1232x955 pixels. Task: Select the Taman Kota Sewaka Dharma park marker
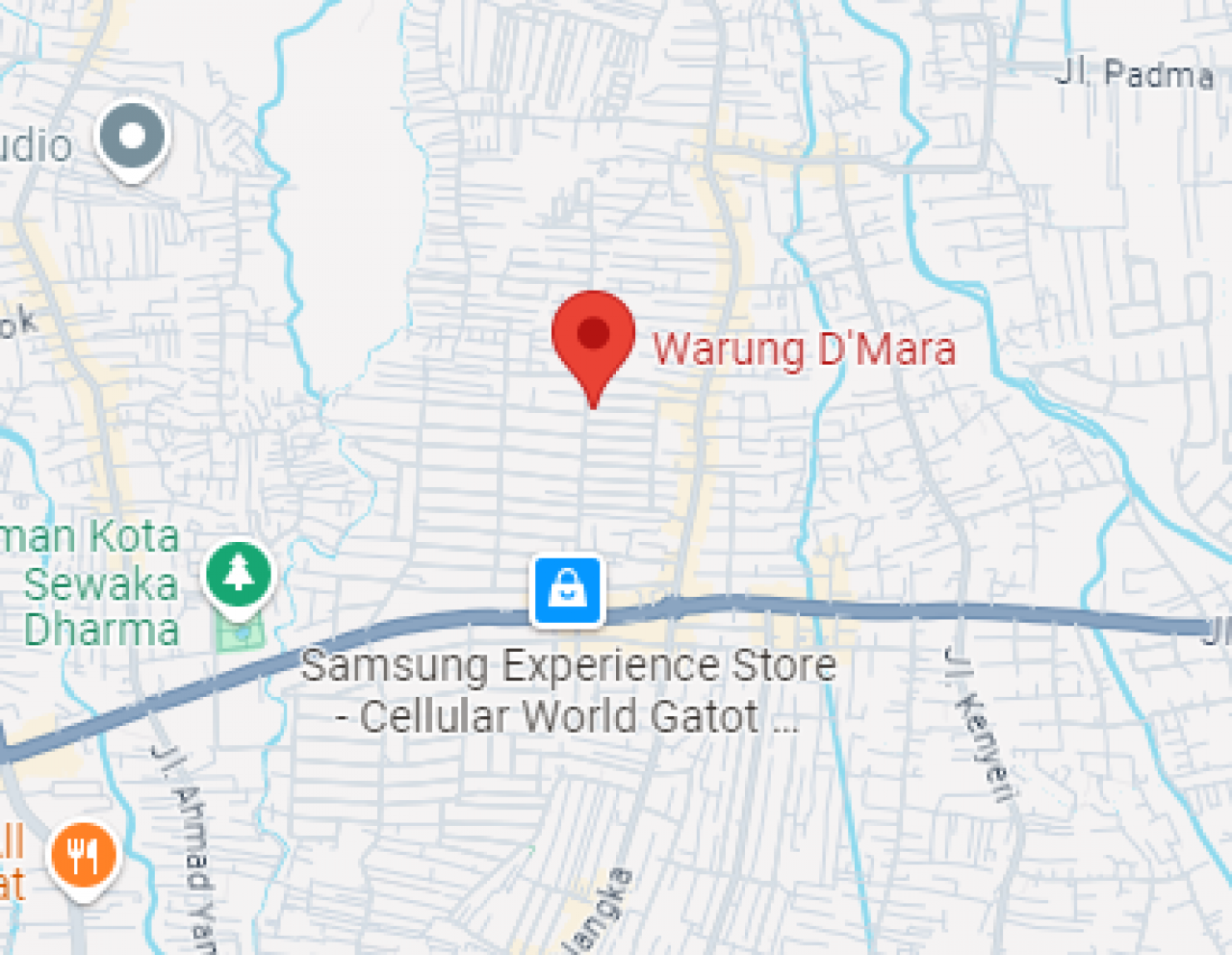click(239, 577)
